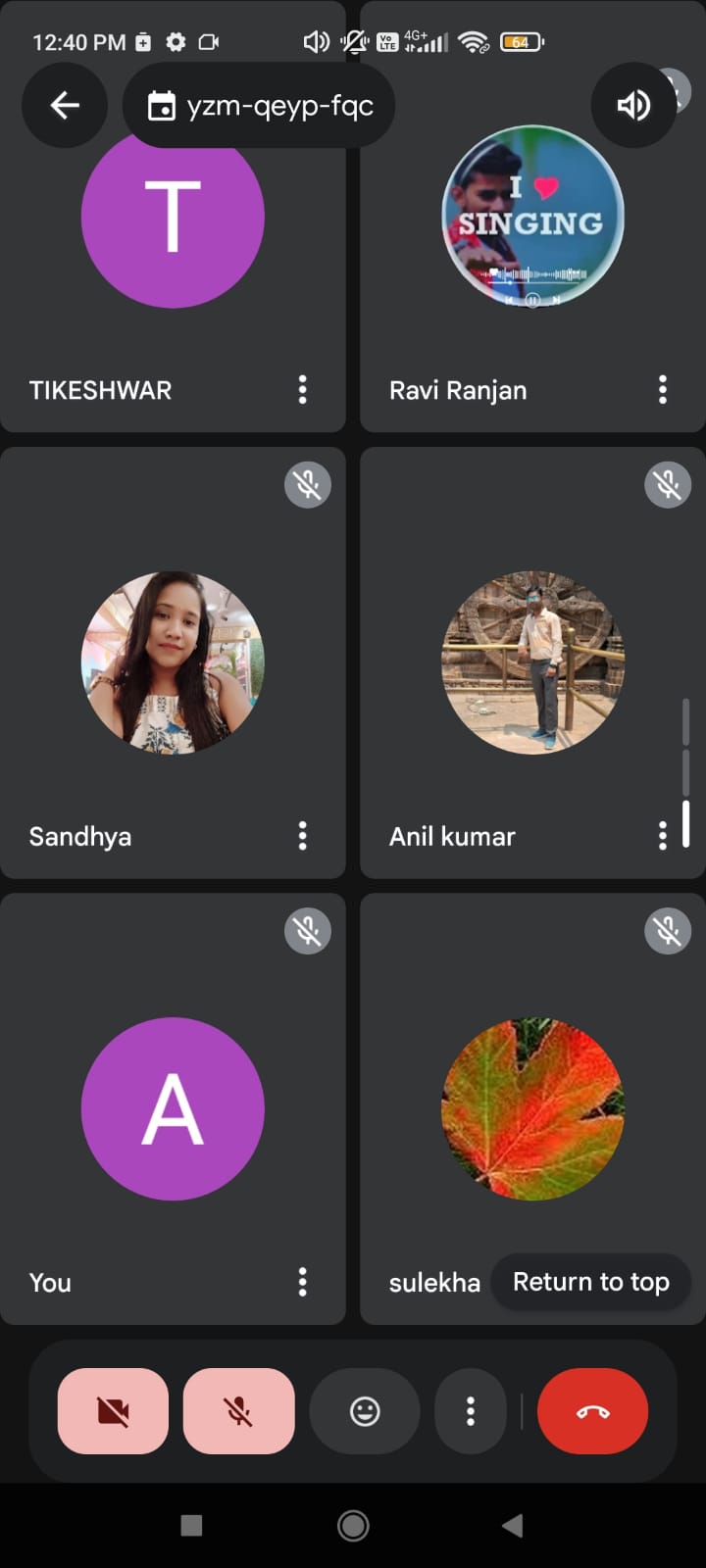Open more options for TIKESHWAR

pyautogui.click(x=303, y=390)
